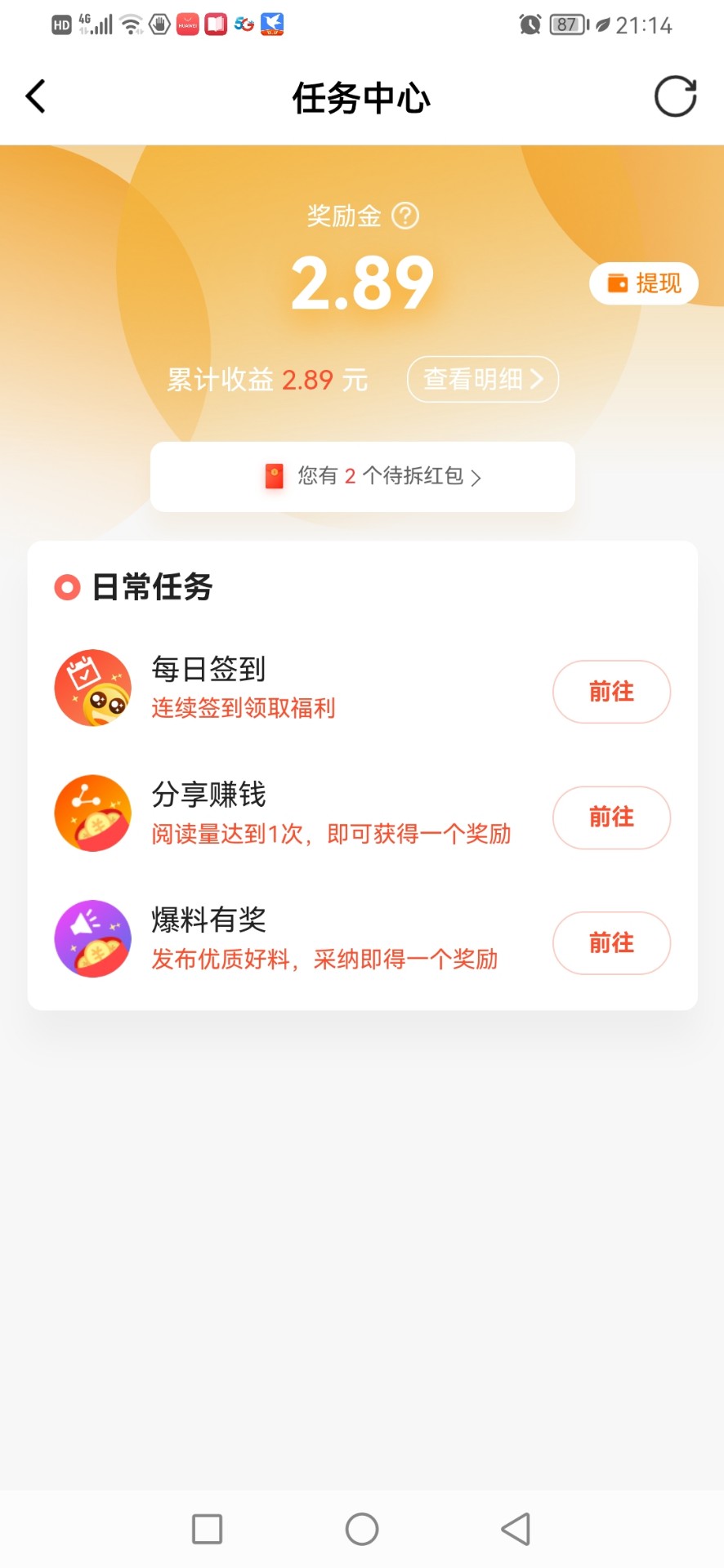Tap the system home button
The image size is (724, 1568).
(362, 1529)
